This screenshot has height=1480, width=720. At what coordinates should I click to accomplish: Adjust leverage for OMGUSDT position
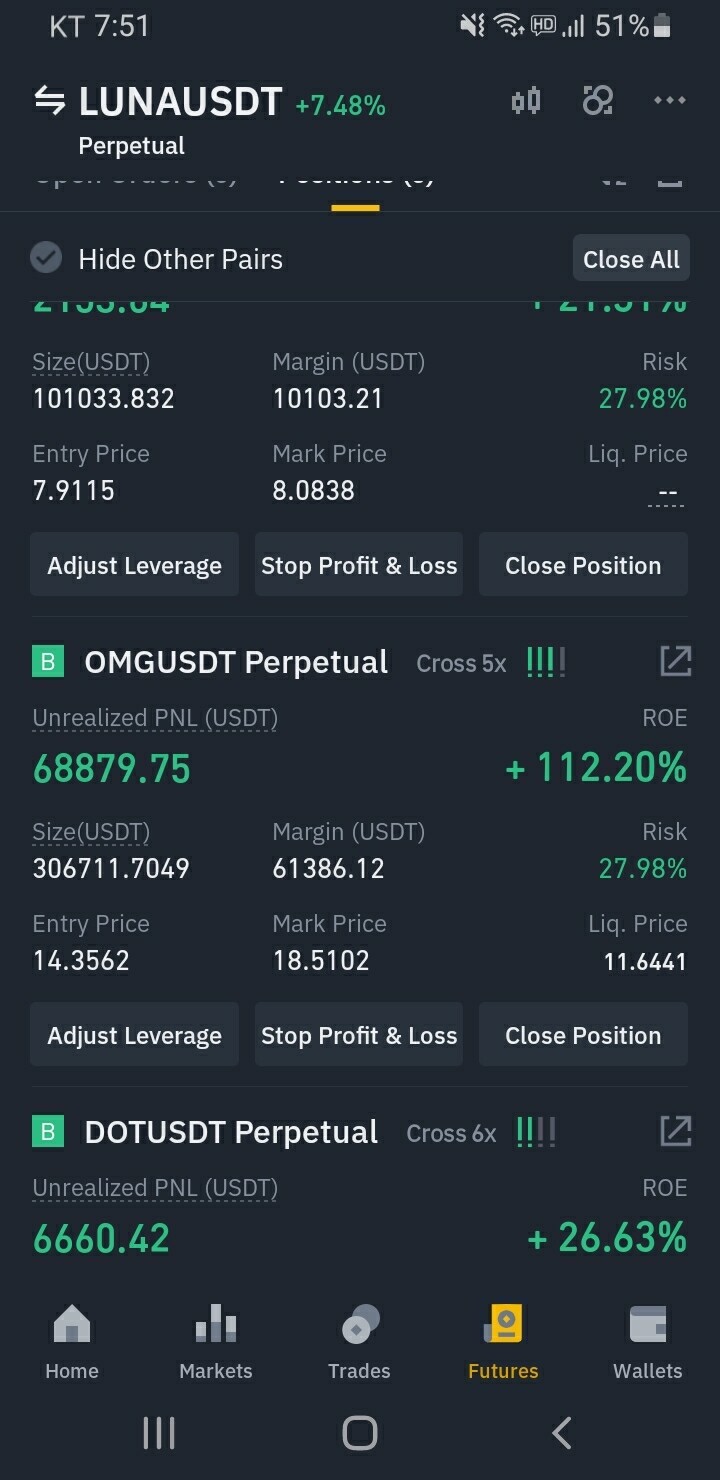134,1035
